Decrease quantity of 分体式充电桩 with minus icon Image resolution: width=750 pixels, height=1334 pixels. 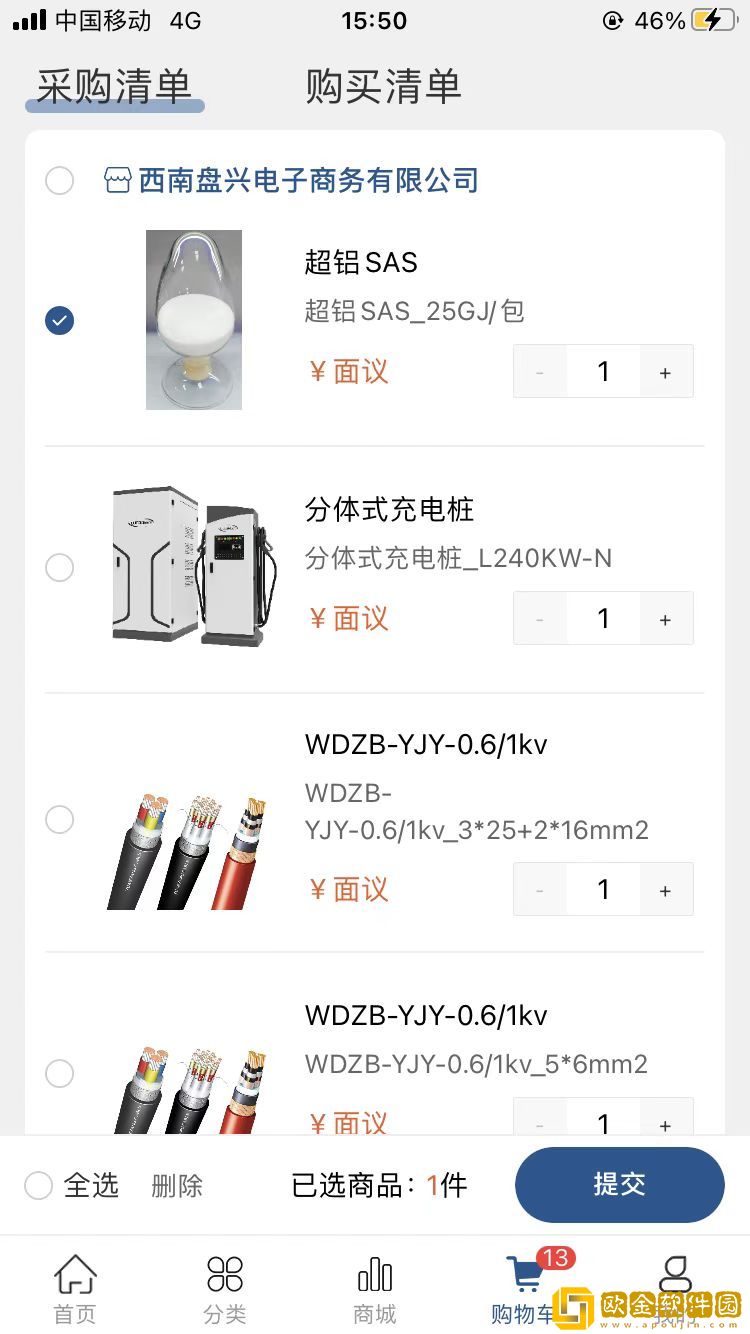pyautogui.click(x=539, y=618)
